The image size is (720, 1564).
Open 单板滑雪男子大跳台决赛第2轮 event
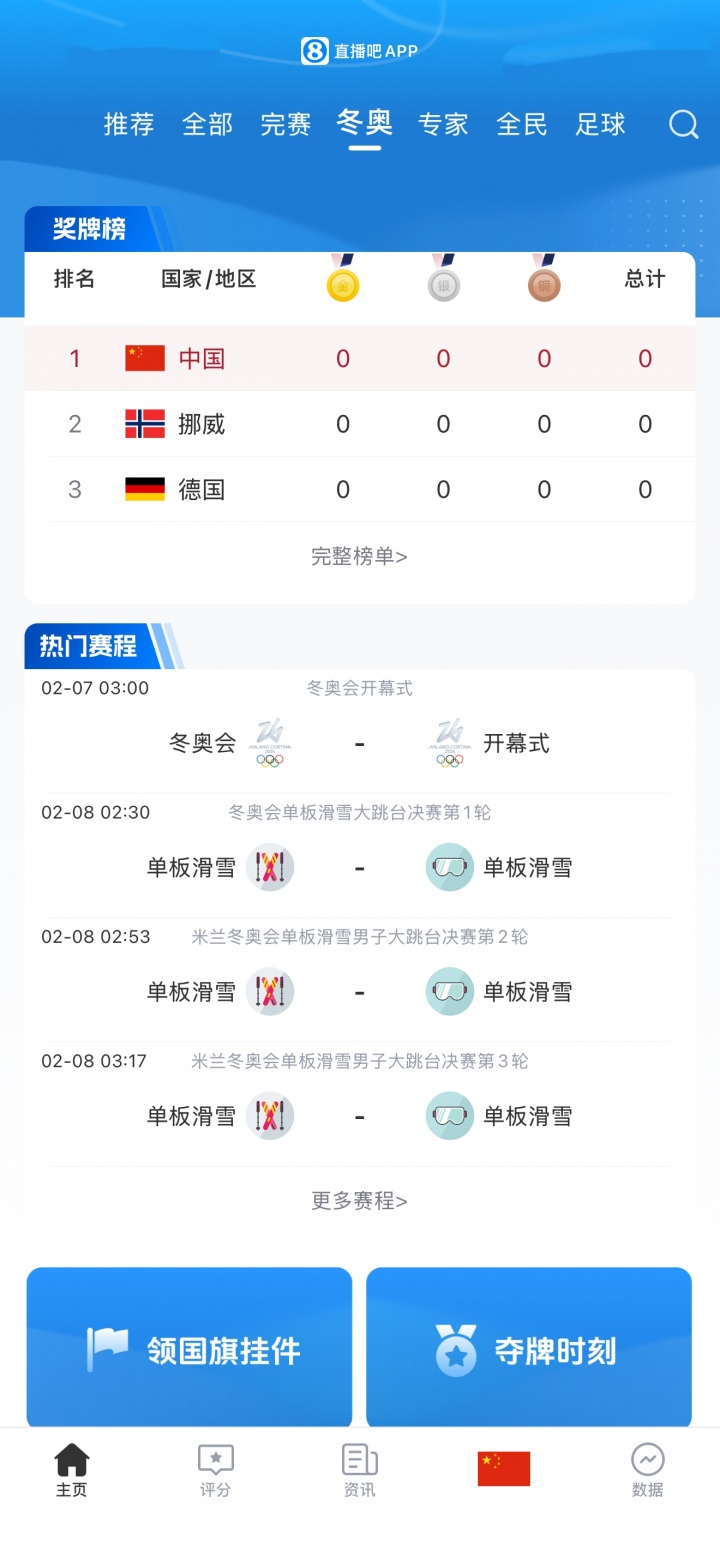pyautogui.click(x=359, y=991)
